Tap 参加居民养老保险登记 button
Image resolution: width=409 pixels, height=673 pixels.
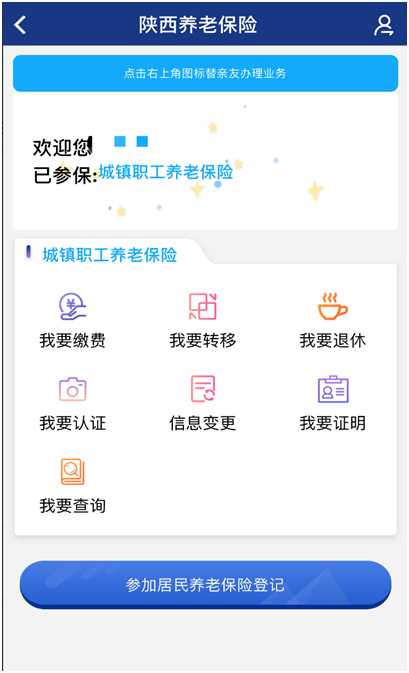coord(205,585)
